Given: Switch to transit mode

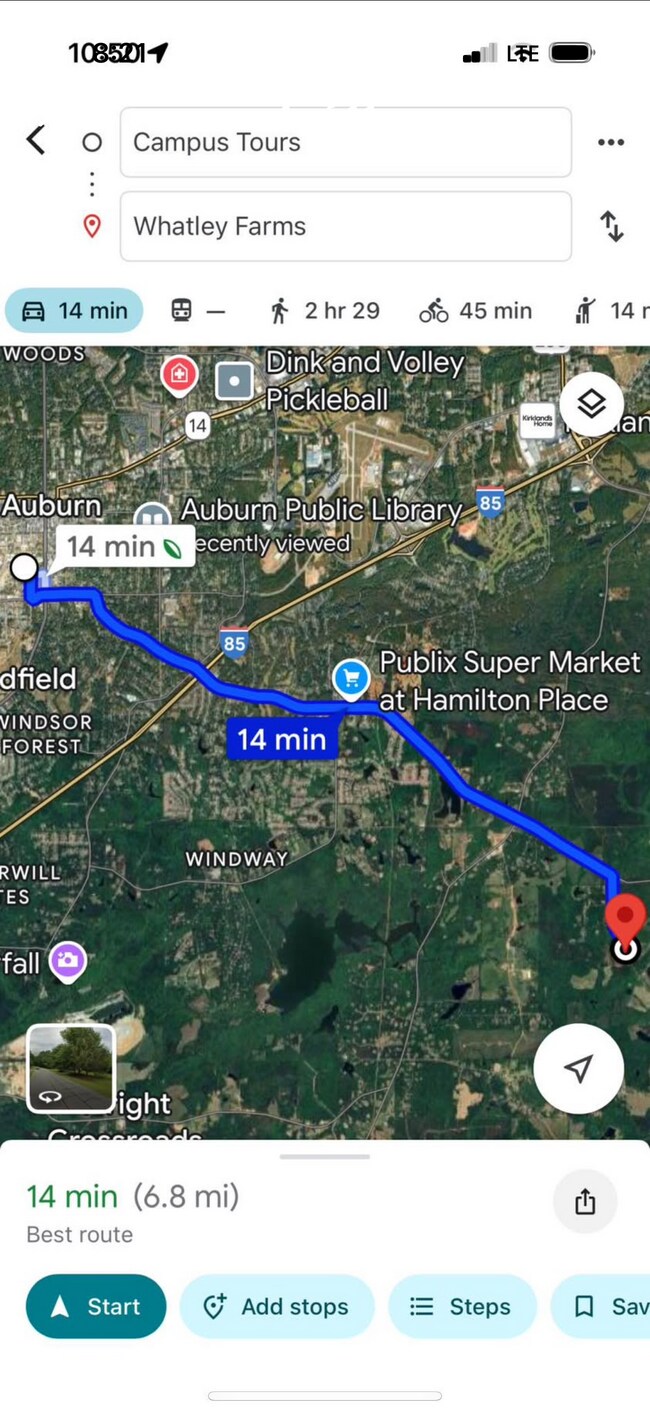Looking at the screenshot, I should pyautogui.click(x=198, y=311).
